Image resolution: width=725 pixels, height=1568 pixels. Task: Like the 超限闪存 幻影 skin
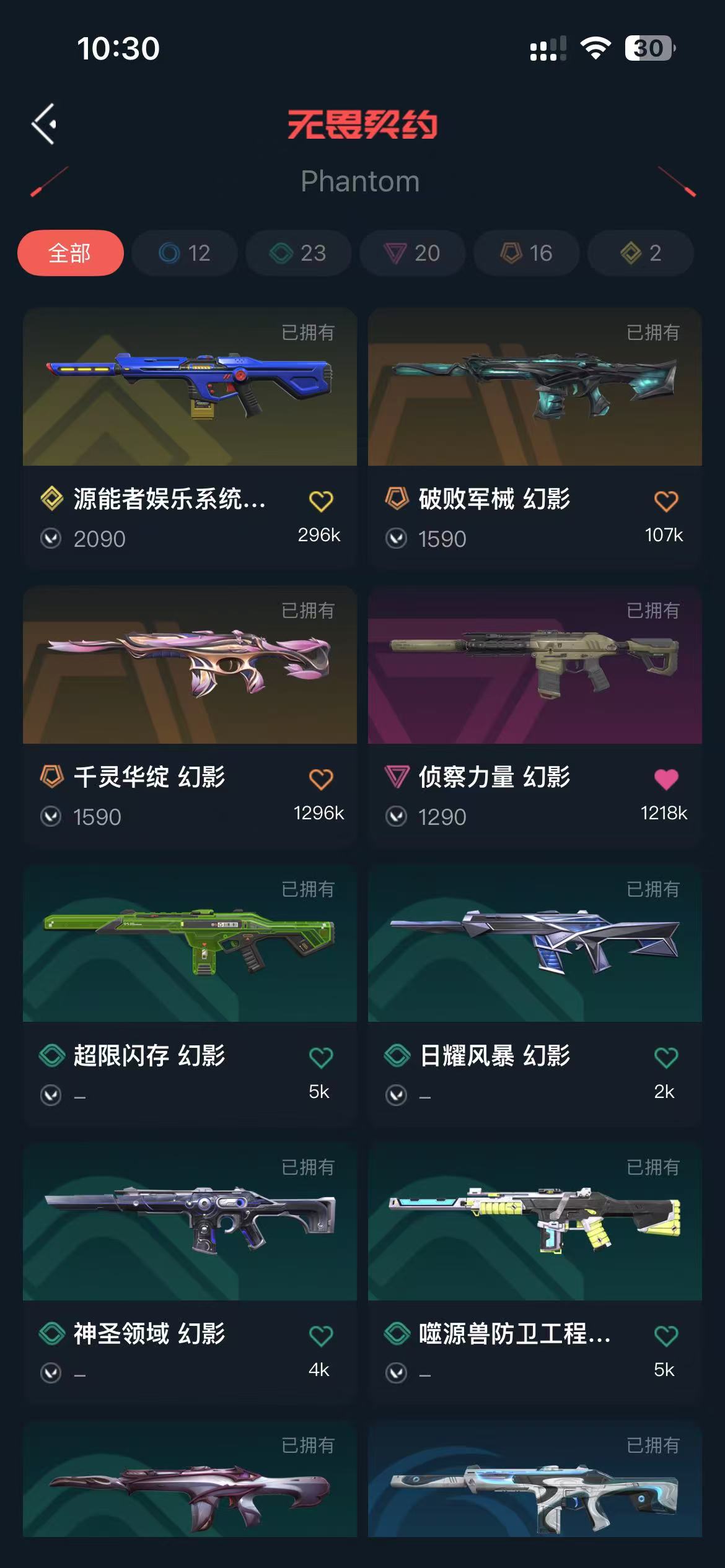pyautogui.click(x=321, y=1057)
